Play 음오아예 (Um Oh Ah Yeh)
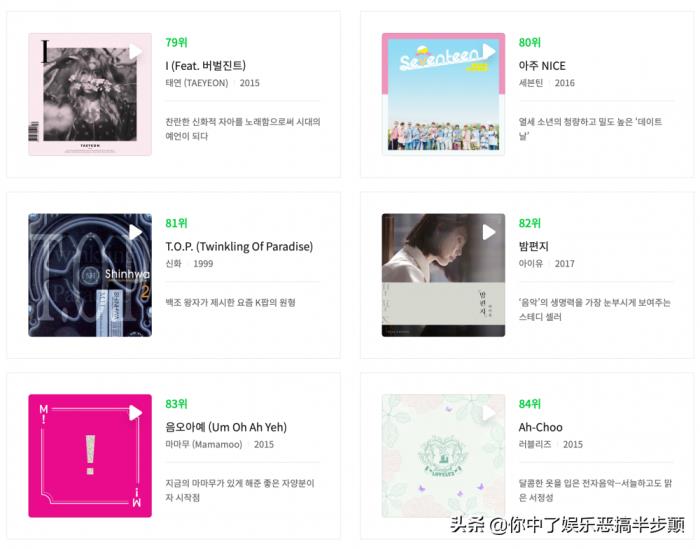The height and width of the screenshot is (549, 700). tap(136, 412)
